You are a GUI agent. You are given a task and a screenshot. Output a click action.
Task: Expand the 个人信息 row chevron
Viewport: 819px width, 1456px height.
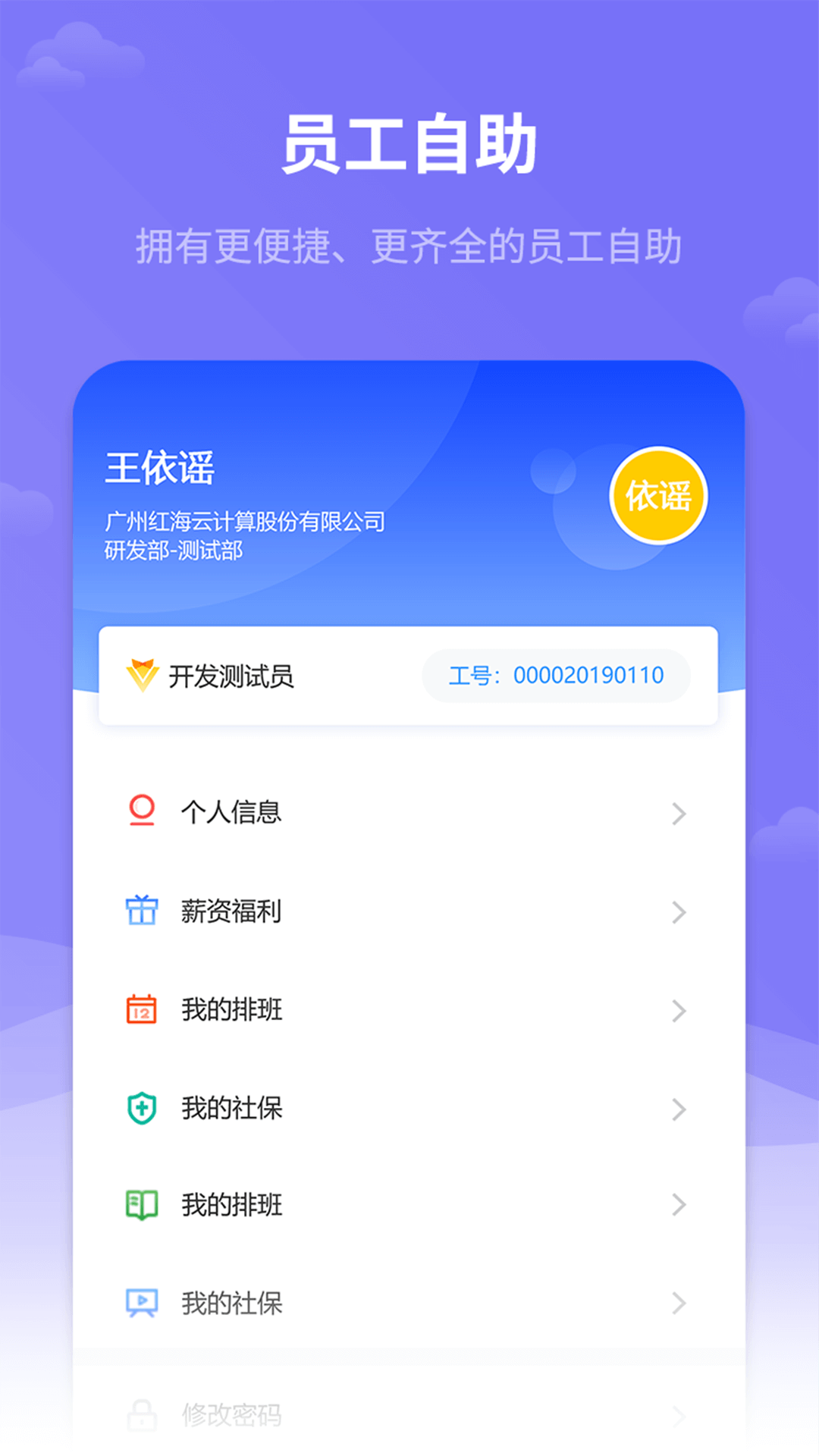[677, 814]
